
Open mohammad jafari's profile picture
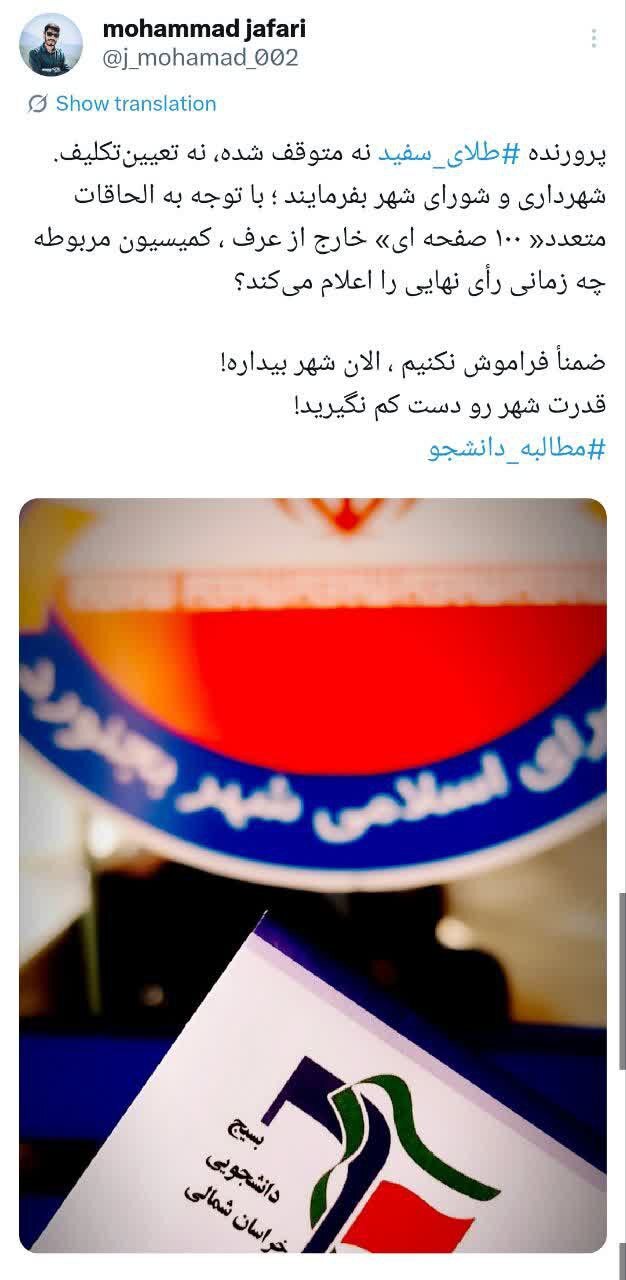click(51, 45)
